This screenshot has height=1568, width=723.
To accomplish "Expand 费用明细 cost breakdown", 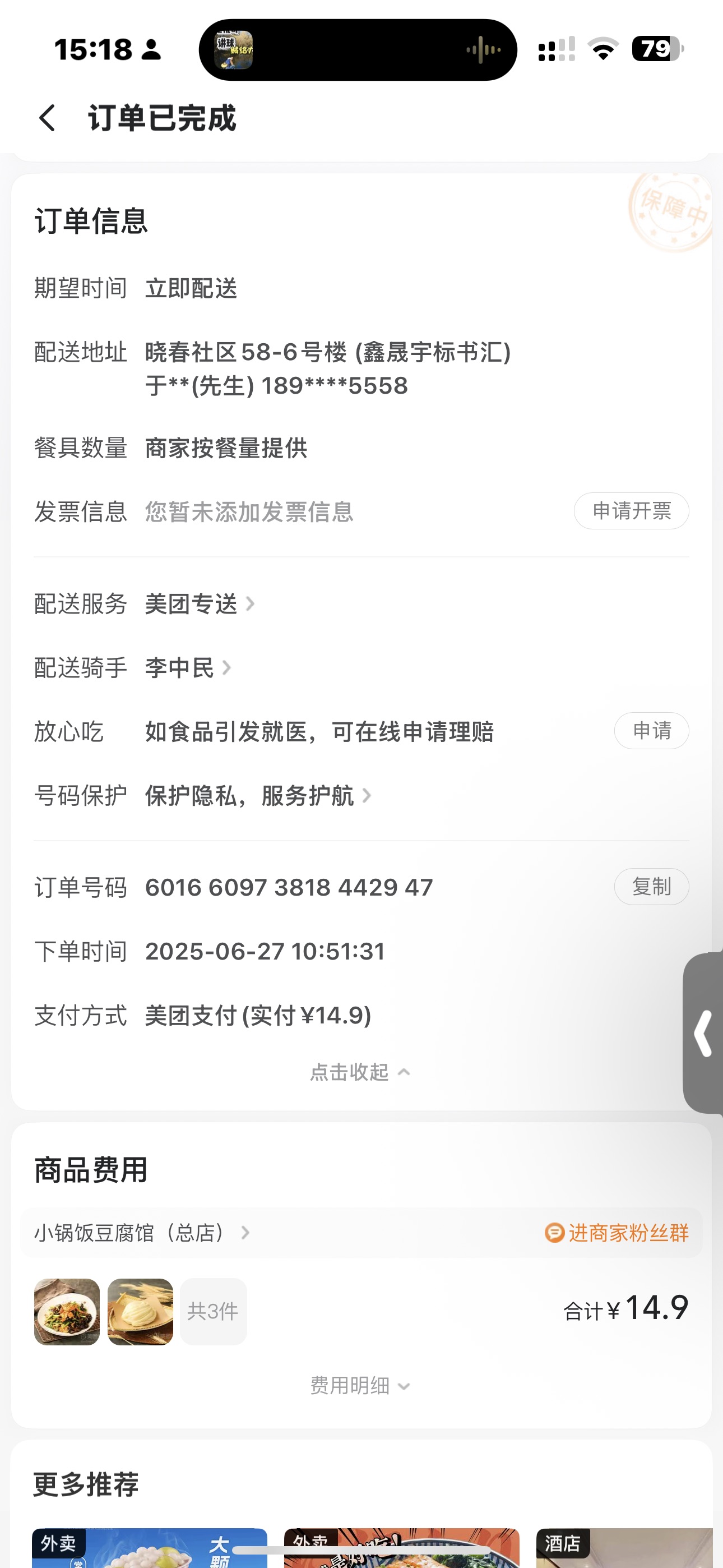I will (360, 1385).
